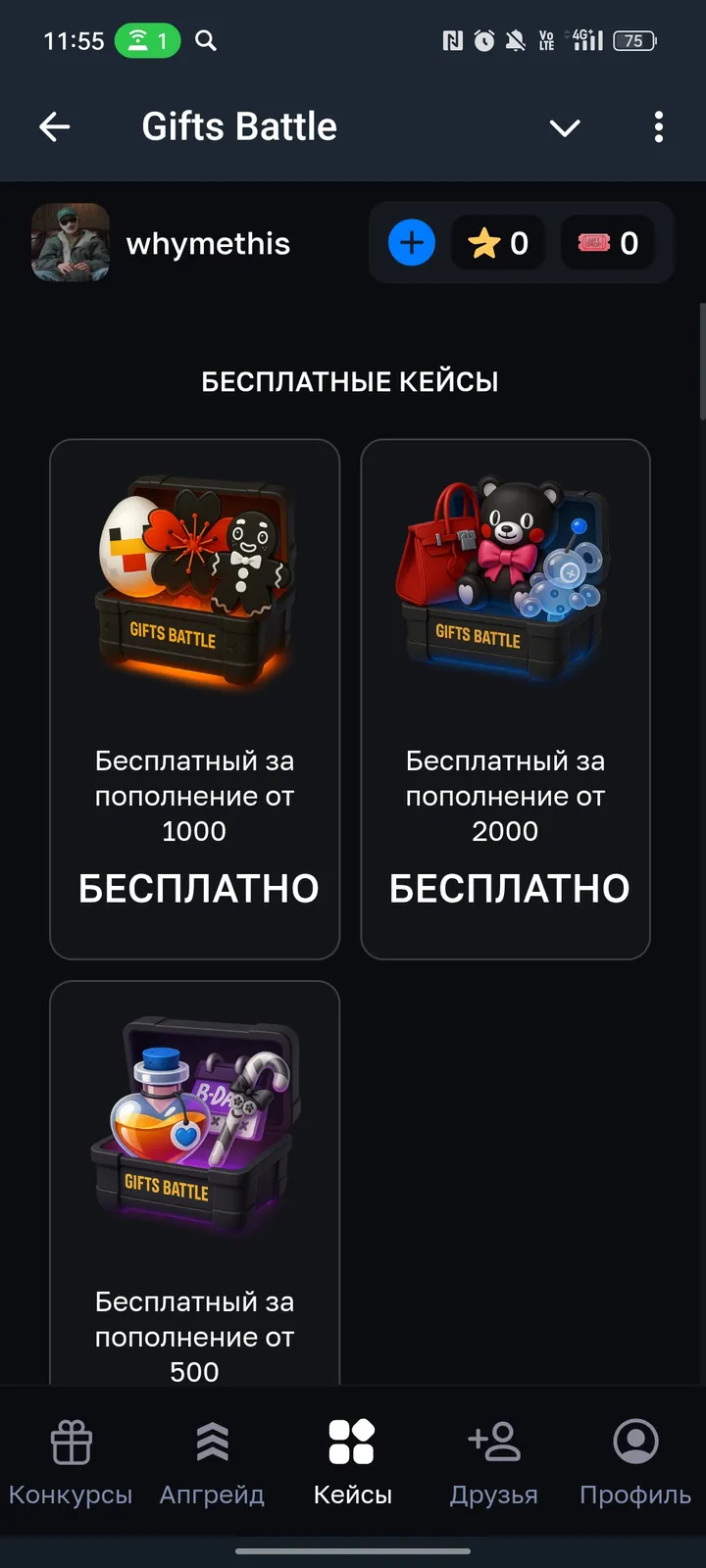Tap the green wifi signal indicator pill
Image resolution: width=706 pixels, height=1568 pixels.
[147, 41]
